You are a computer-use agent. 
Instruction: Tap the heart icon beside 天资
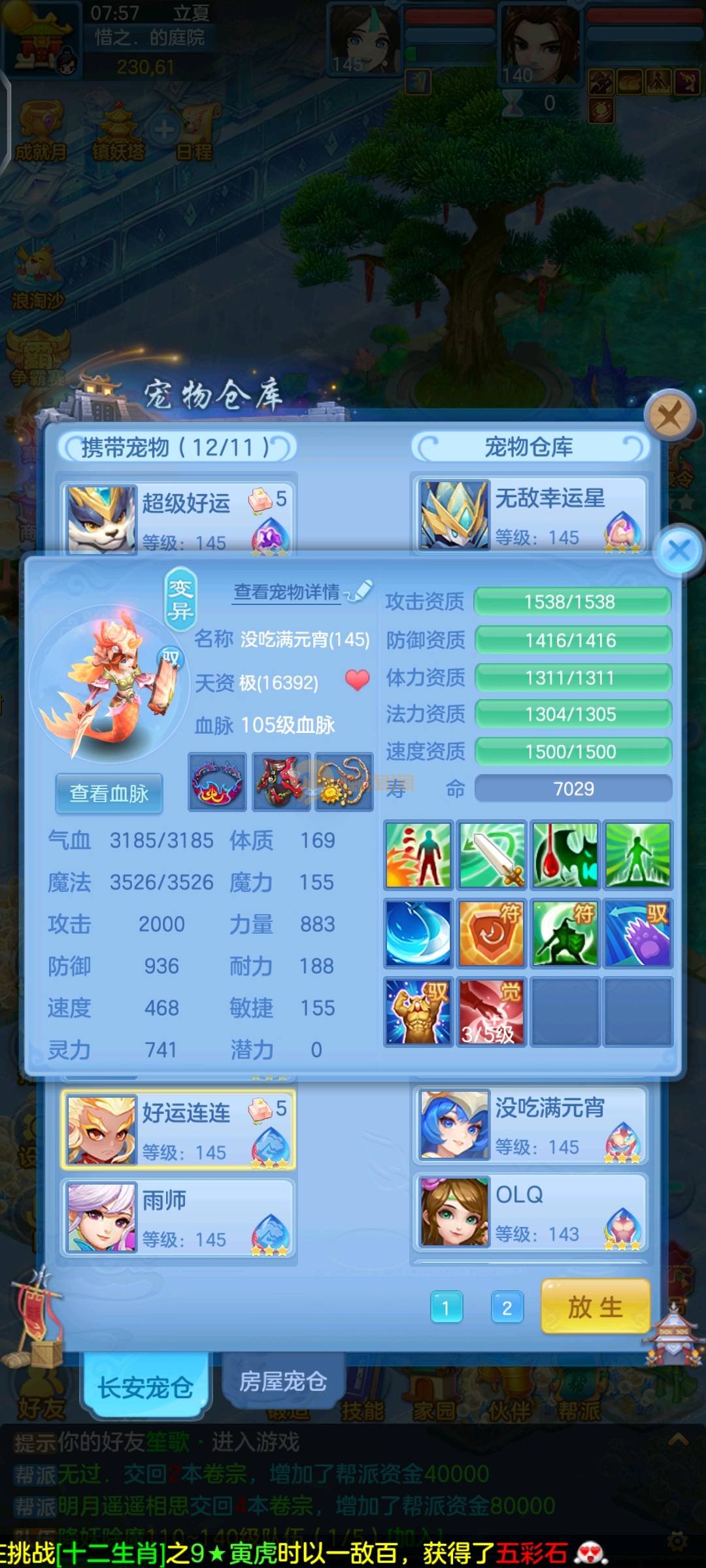pos(357,681)
